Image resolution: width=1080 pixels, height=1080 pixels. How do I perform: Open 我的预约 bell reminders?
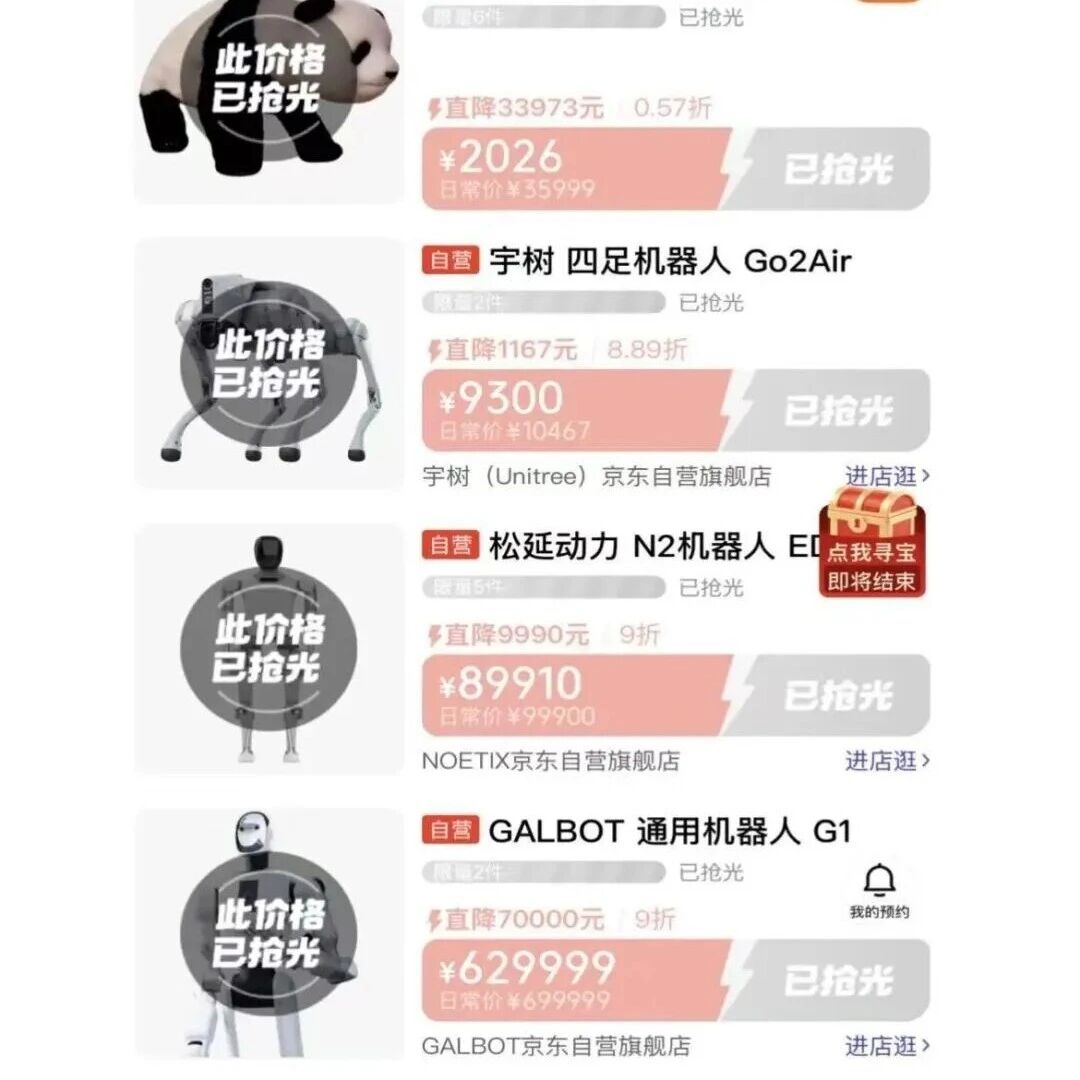(879, 890)
